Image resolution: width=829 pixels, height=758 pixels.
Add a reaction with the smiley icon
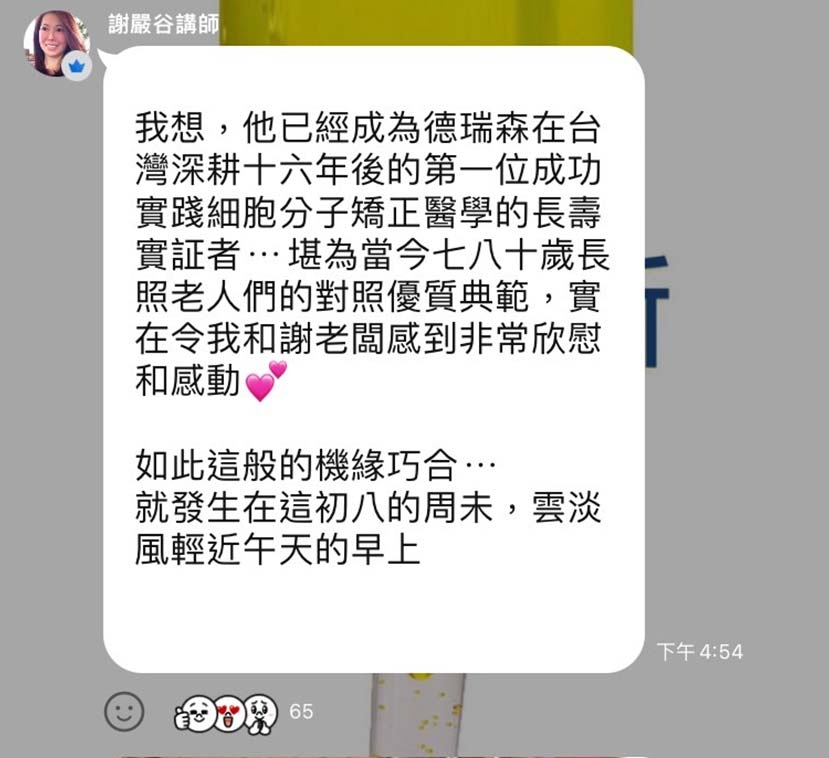[x=124, y=711]
